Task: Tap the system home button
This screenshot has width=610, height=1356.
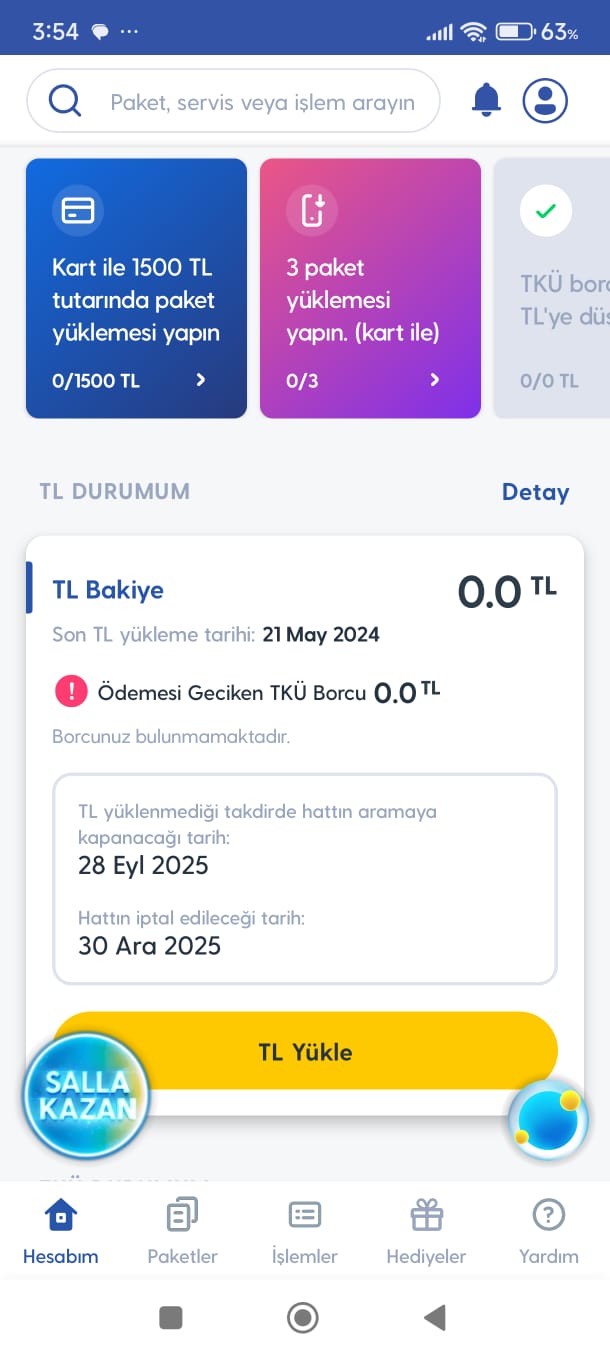Action: point(303,1318)
